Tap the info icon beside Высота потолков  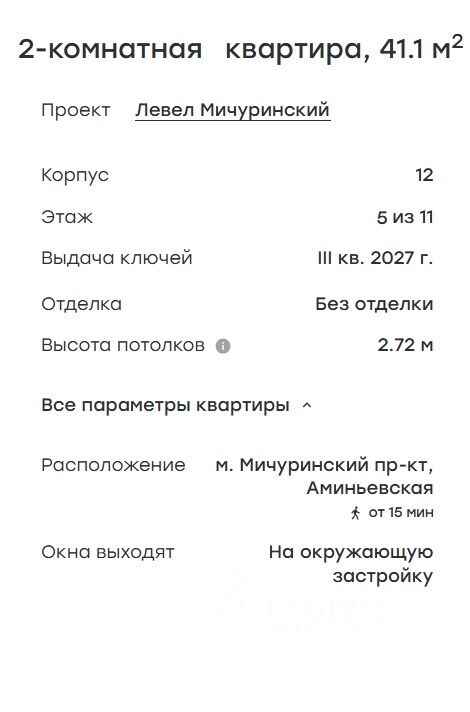(223, 346)
